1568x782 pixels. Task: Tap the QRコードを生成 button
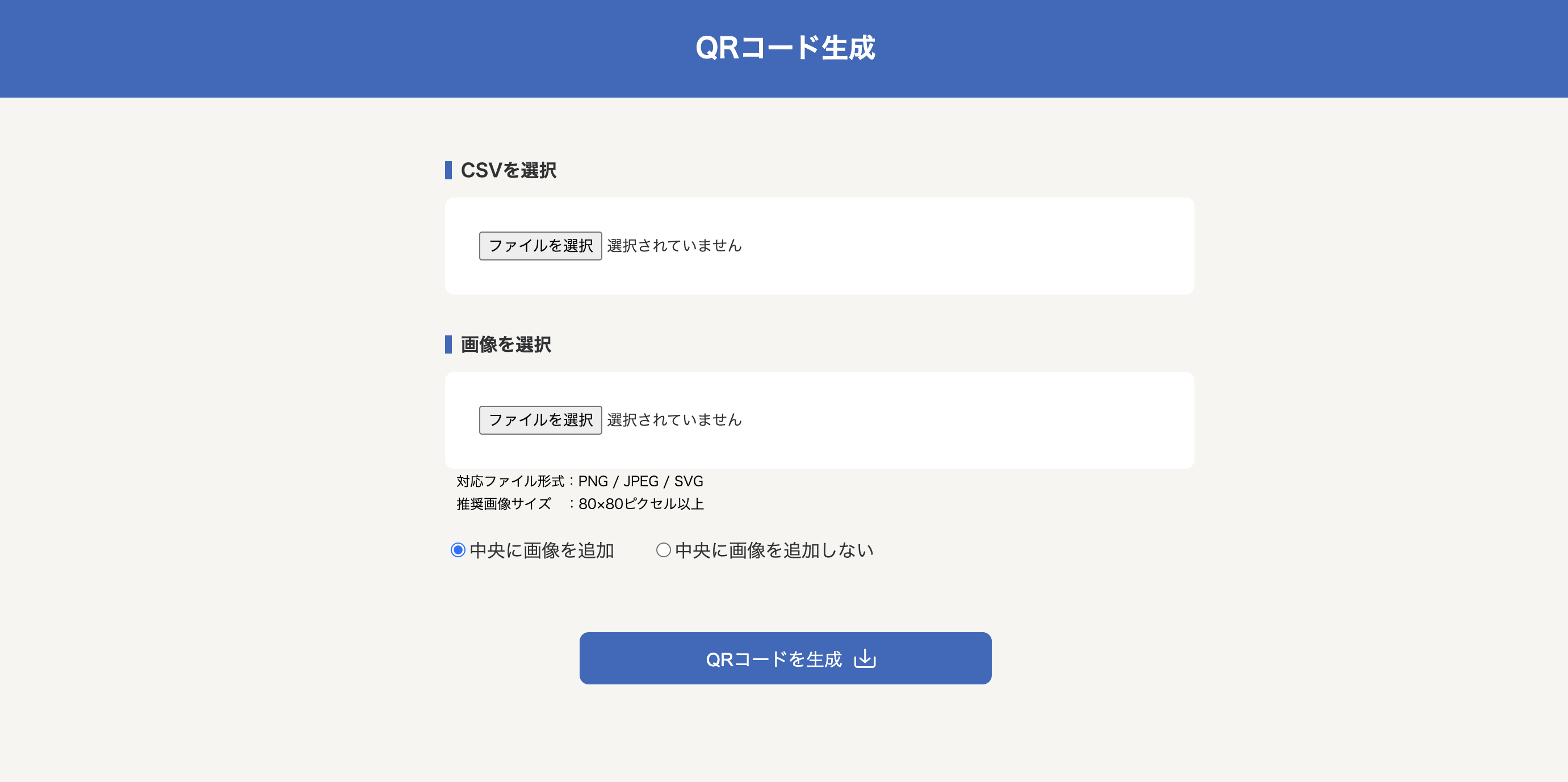click(785, 658)
